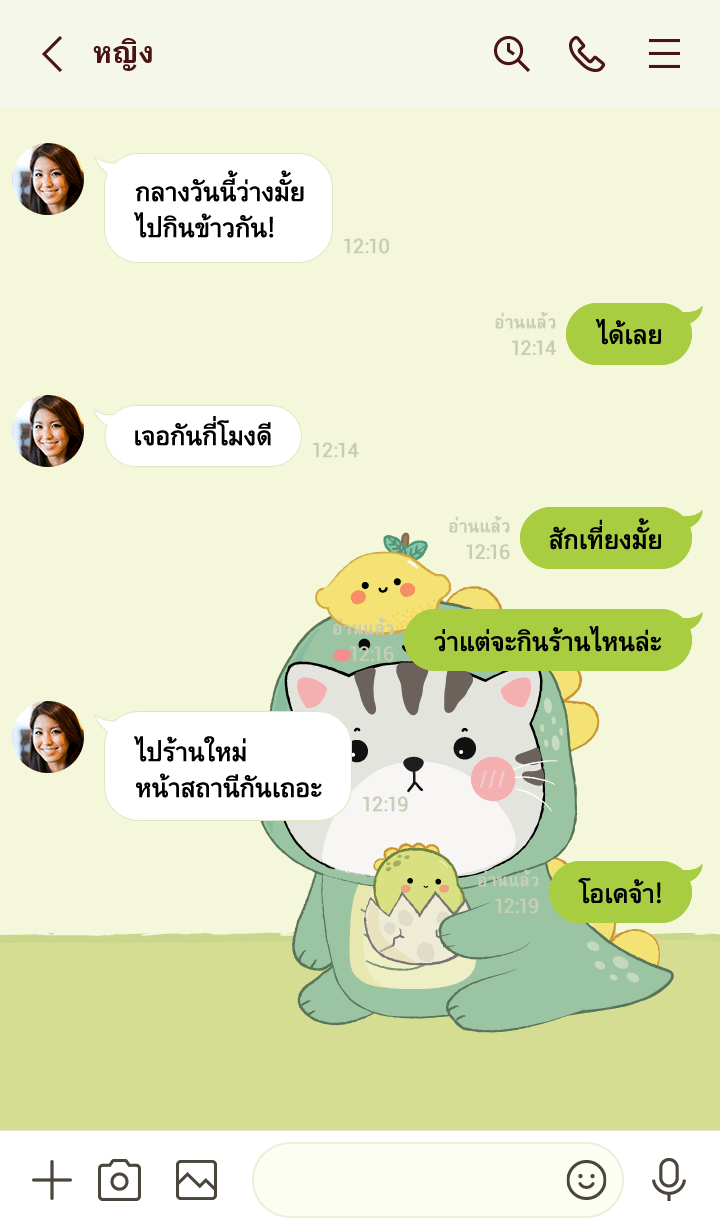Go back from the chat with หญิง
The height and width of the screenshot is (1232, 720).
pyautogui.click(x=52, y=54)
